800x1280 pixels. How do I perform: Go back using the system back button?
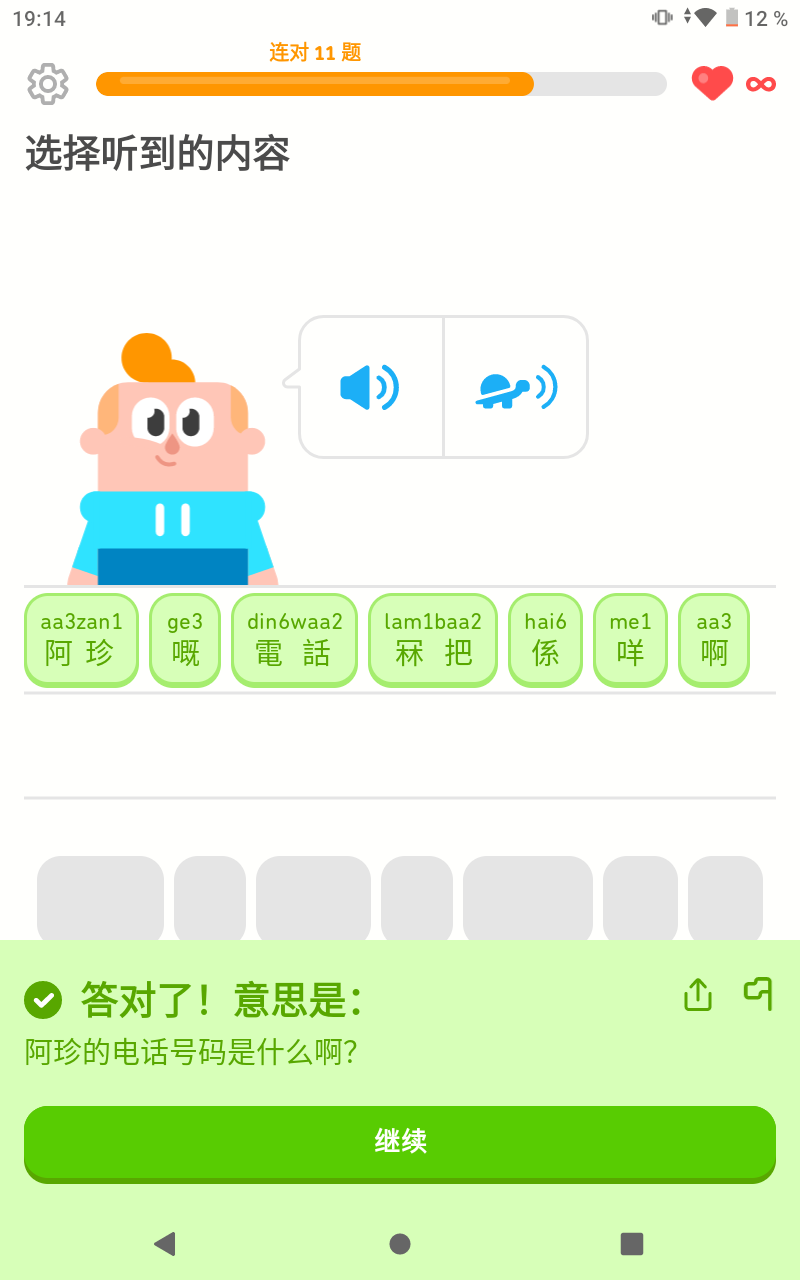[165, 1243]
